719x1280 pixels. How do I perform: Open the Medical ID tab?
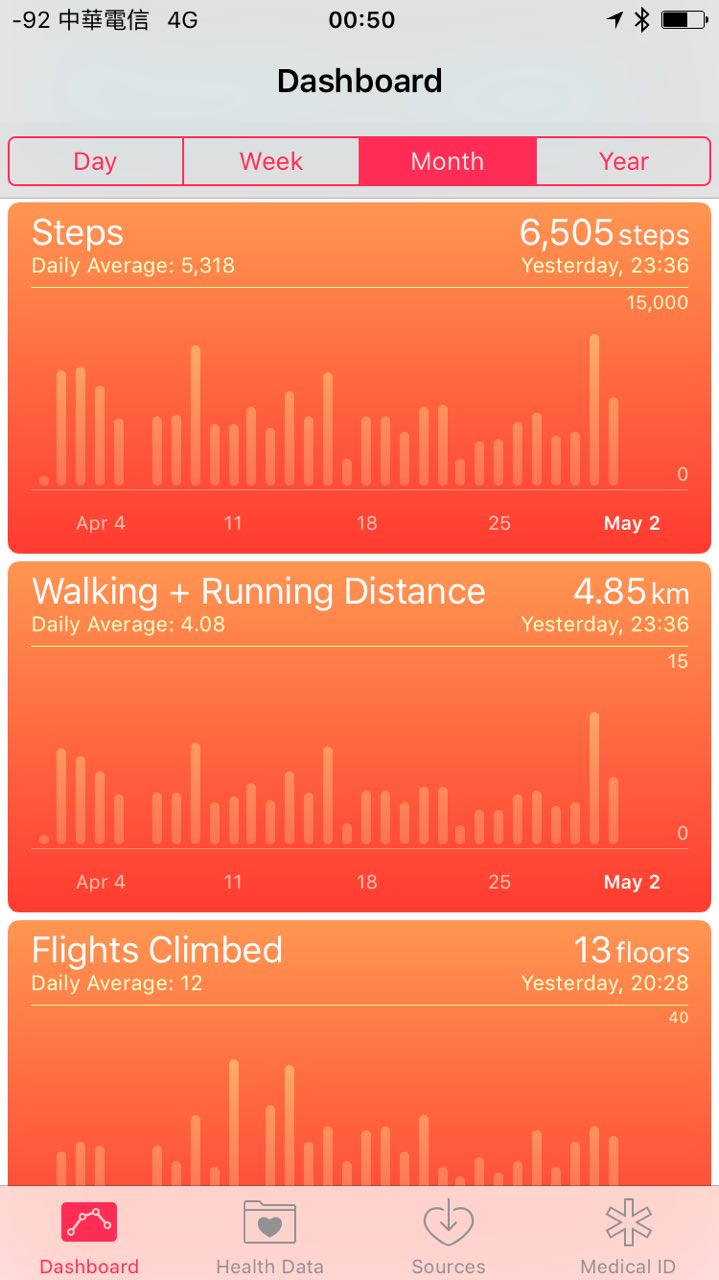coord(628,1236)
